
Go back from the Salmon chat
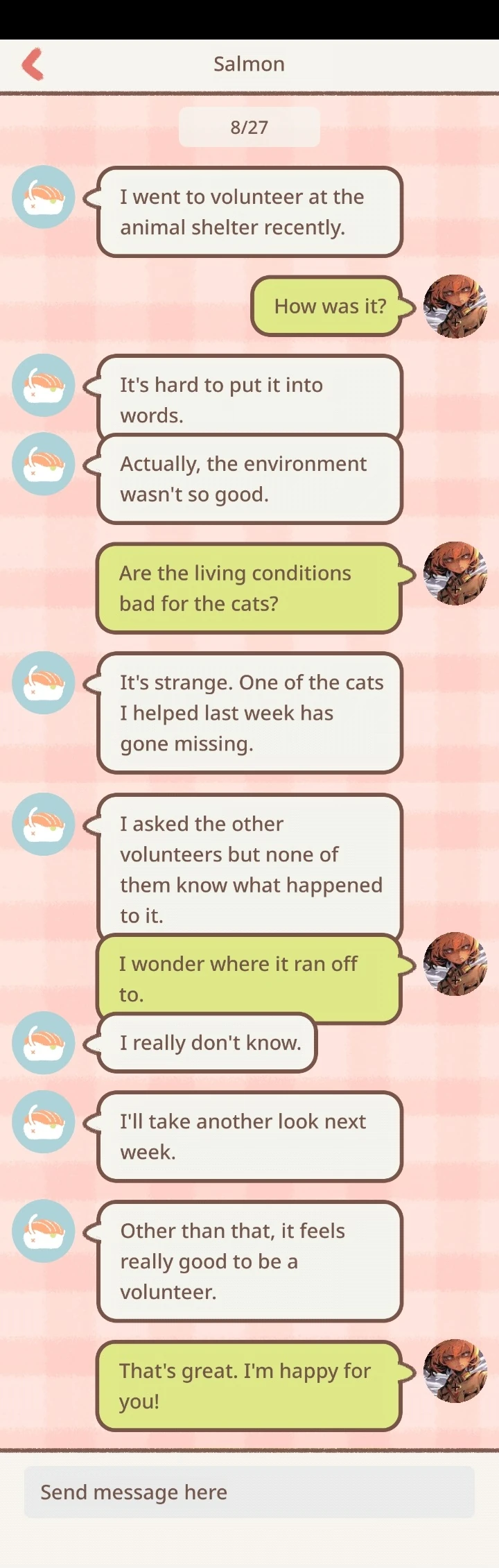tap(33, 64)
